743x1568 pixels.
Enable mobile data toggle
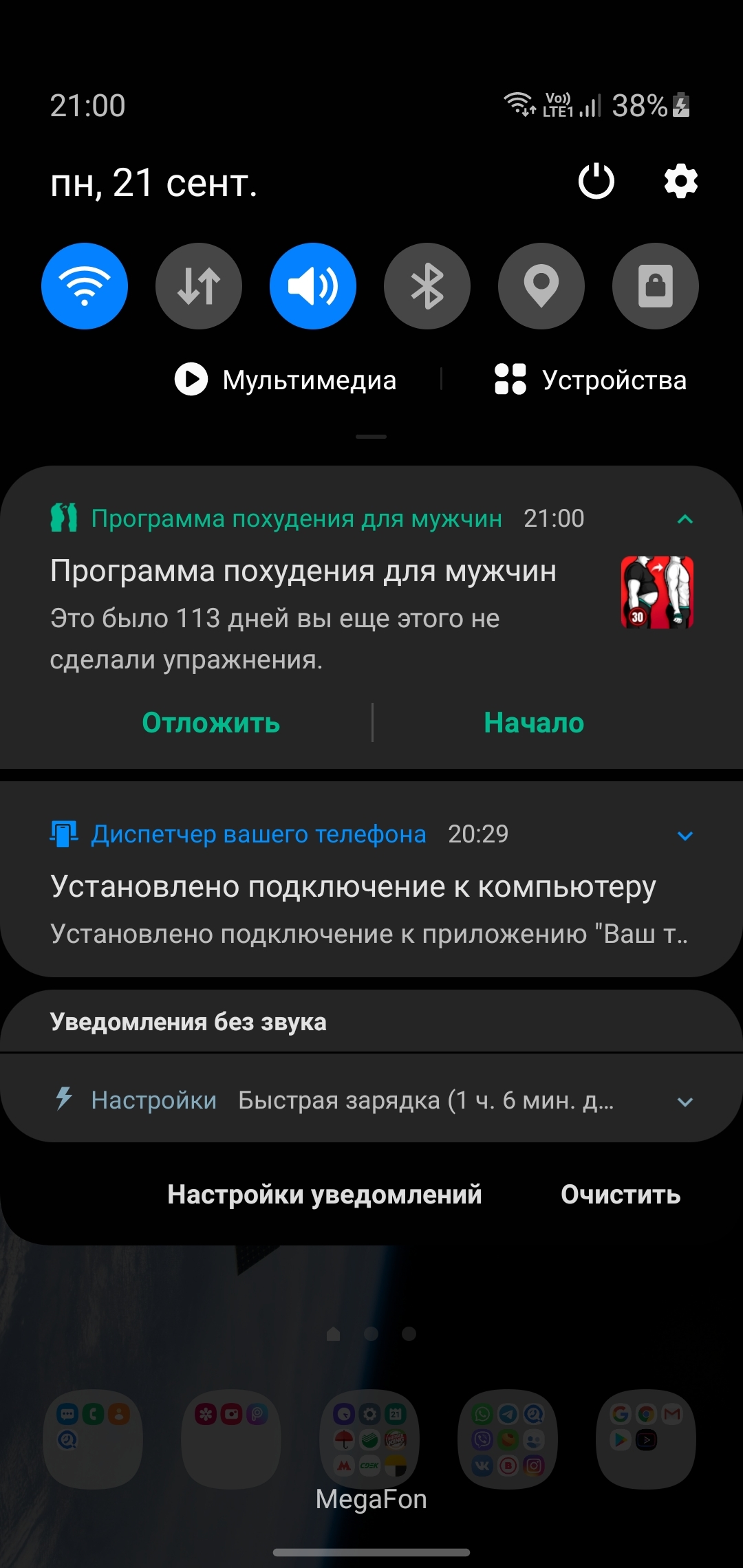(x=199, y=286)
